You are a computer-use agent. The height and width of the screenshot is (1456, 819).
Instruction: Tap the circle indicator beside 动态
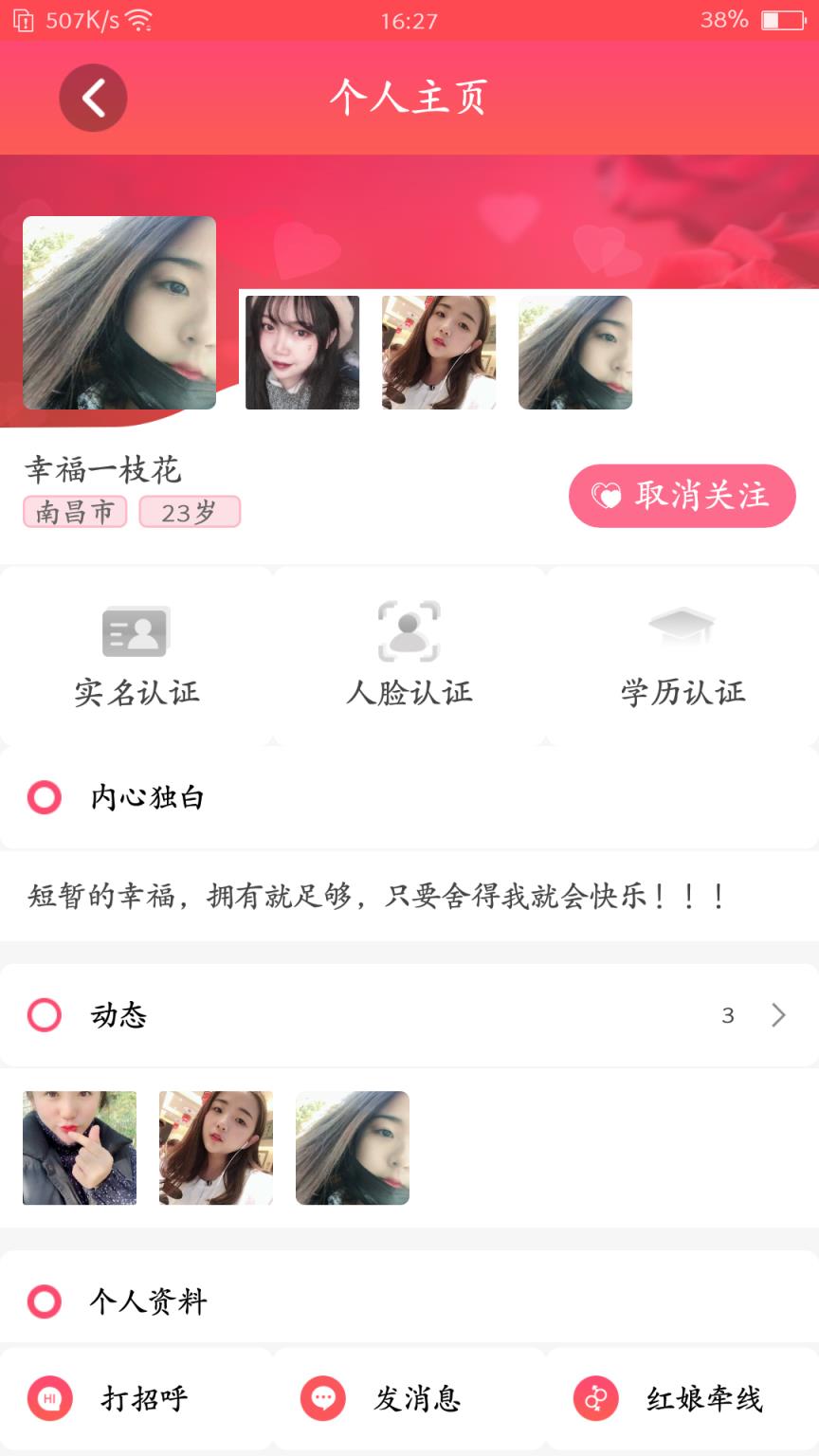[44, 1015]
